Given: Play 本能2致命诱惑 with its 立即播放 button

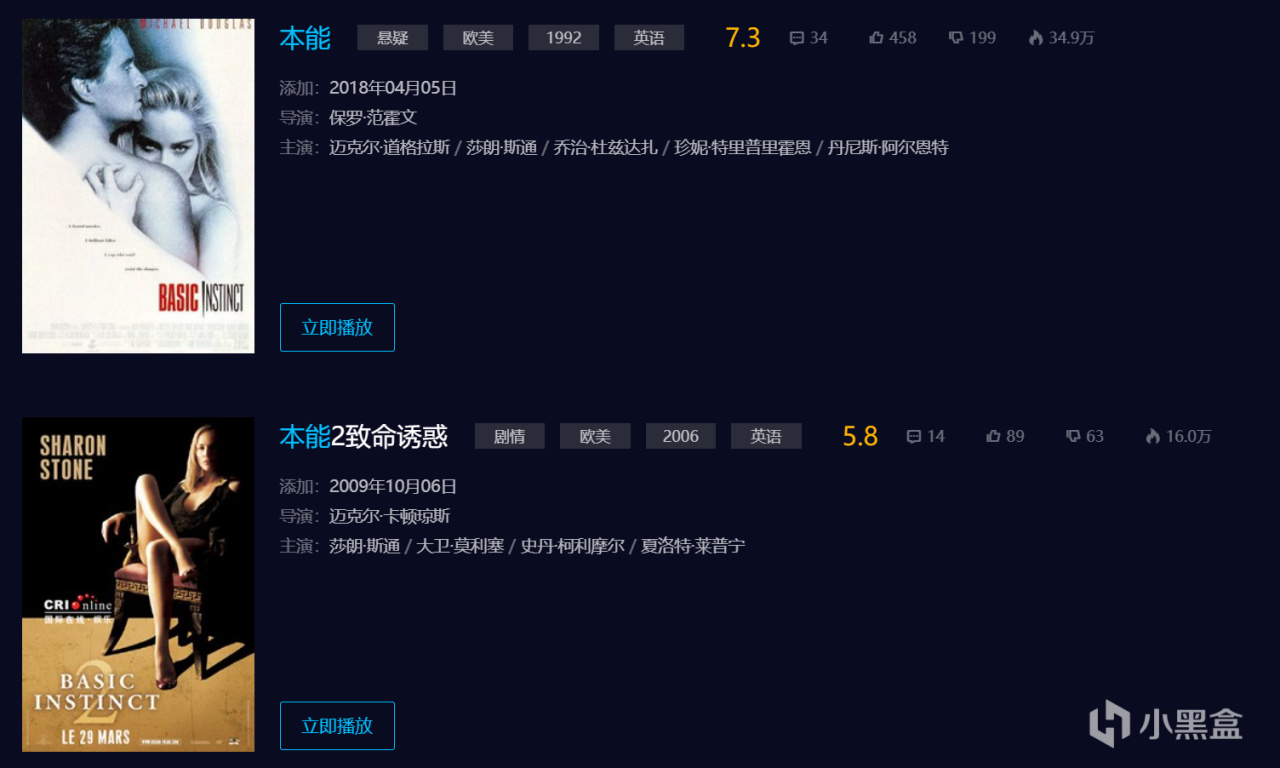Looking at the screenshot, I should coord(337,726).
